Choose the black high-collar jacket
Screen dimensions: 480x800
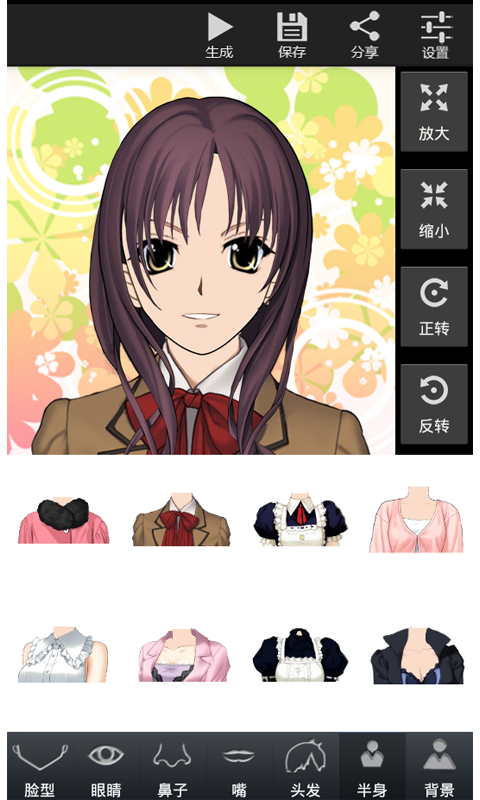click(417, 656)
